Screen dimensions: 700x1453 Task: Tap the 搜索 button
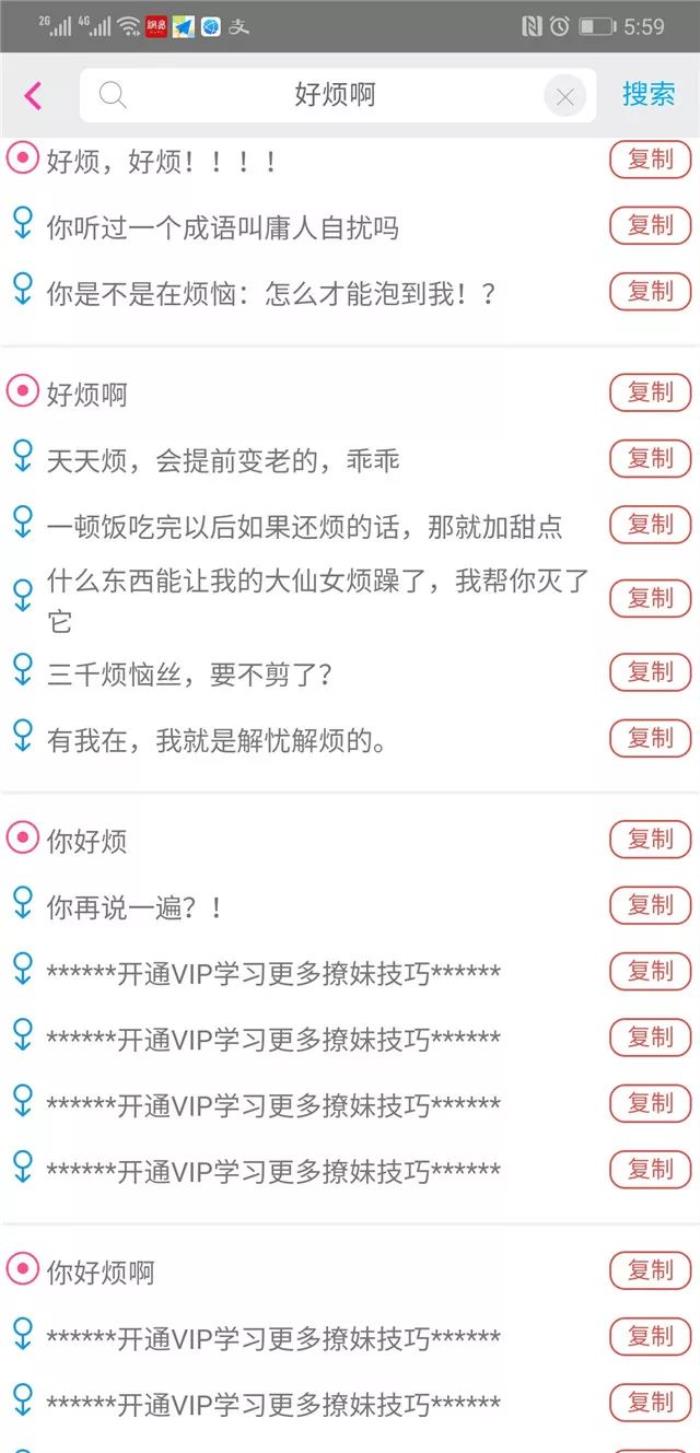649,95
